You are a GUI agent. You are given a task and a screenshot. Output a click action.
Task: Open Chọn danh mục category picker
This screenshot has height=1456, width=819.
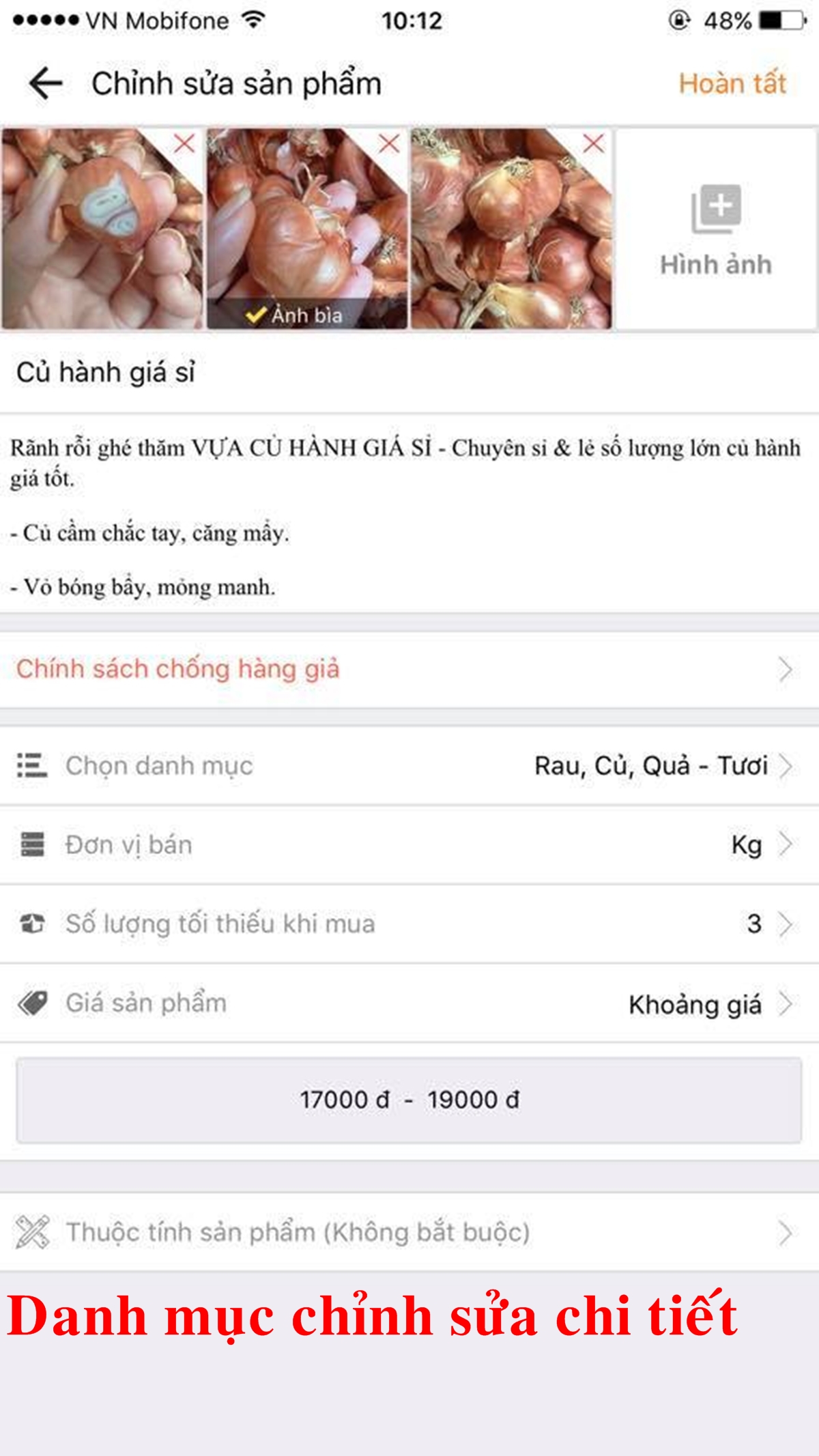coord(409,766)
